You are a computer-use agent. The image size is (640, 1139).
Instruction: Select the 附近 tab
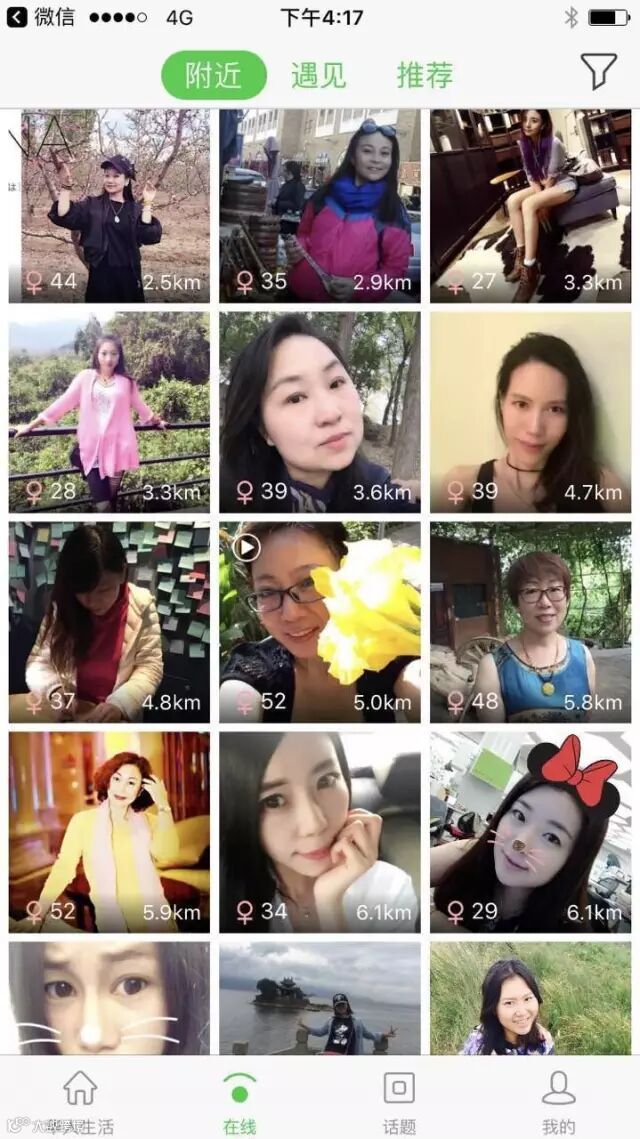pos(214,75)
